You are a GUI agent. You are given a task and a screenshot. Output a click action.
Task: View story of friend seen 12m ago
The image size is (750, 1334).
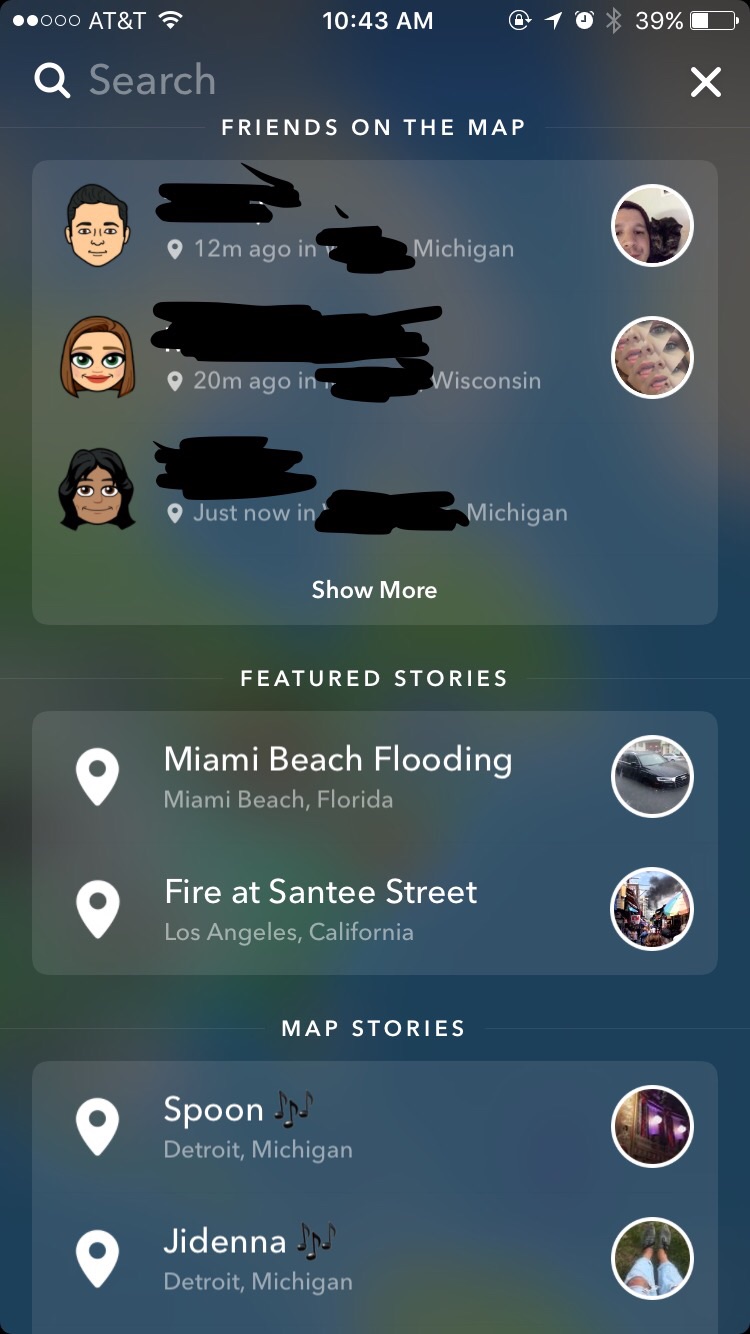pyautogui.click(x=652, y=225)
